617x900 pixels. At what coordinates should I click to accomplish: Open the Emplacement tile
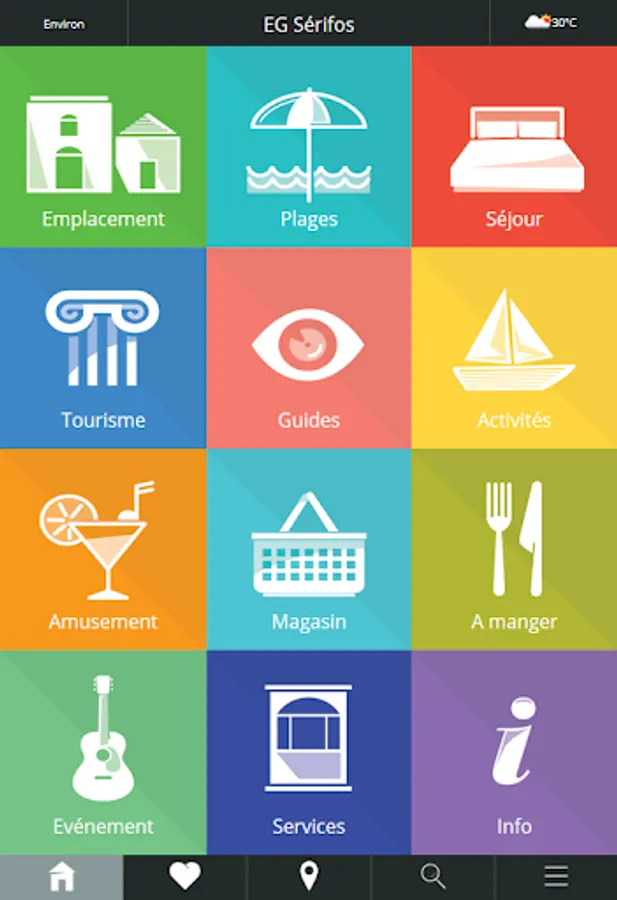pyautogui.click(x=103, y=146)
